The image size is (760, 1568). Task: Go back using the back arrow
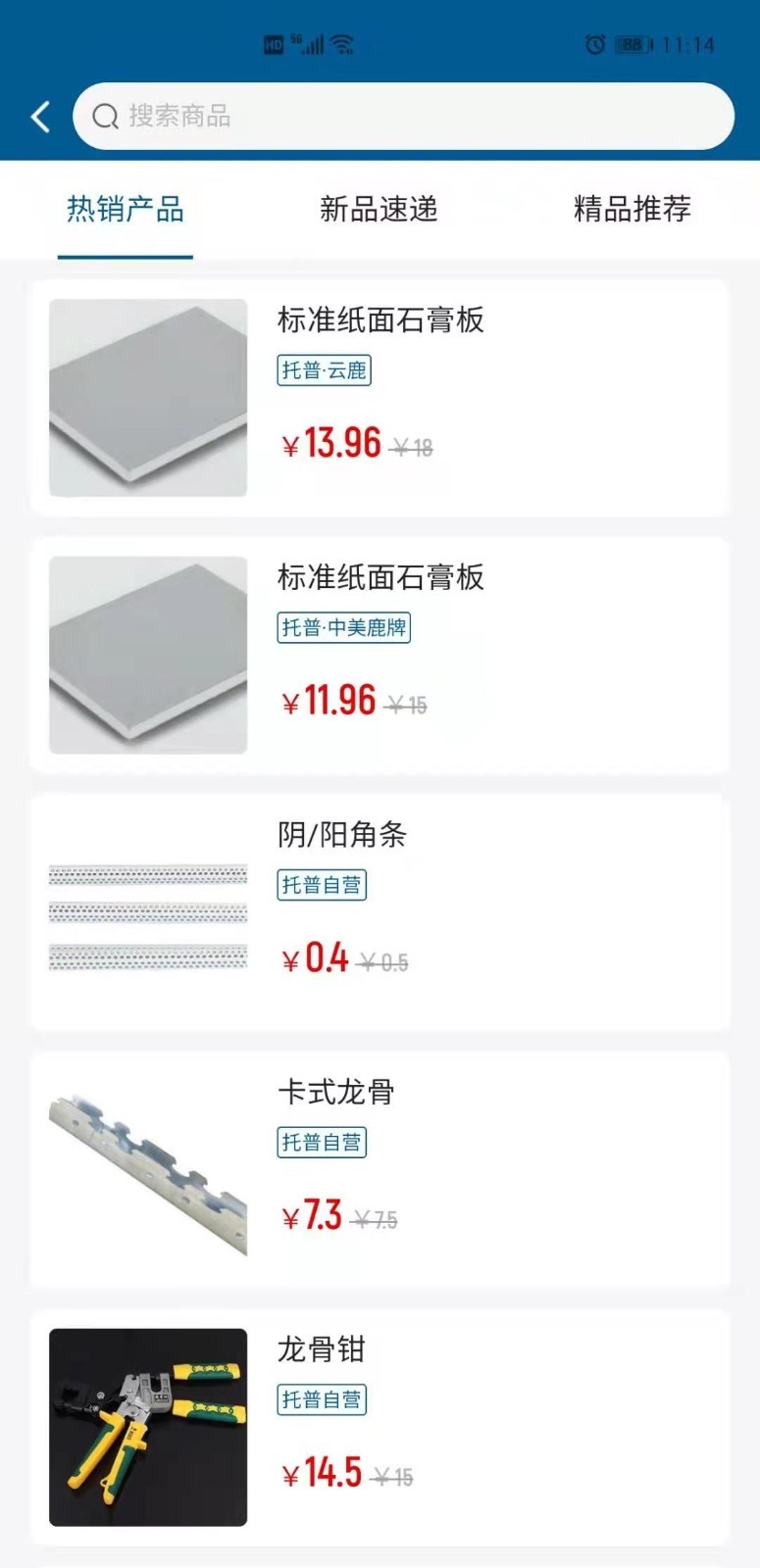coord(40,117)
